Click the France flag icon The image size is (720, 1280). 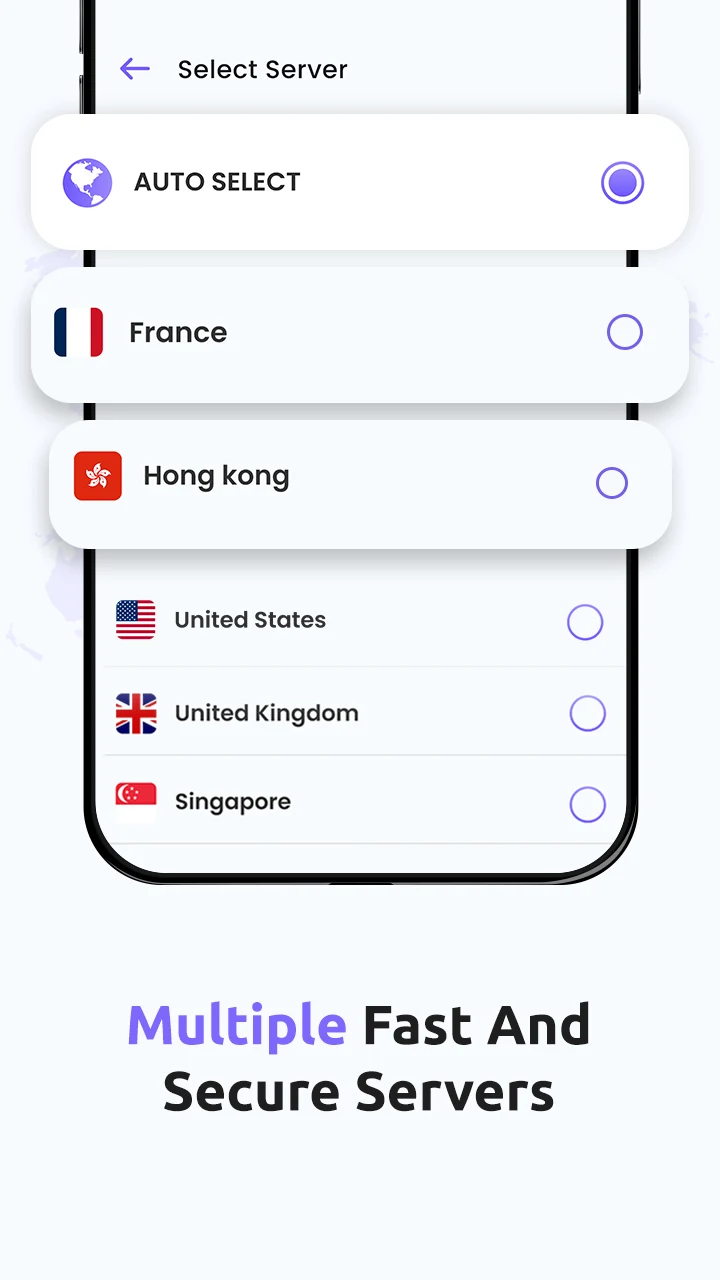tap(78, 331)
